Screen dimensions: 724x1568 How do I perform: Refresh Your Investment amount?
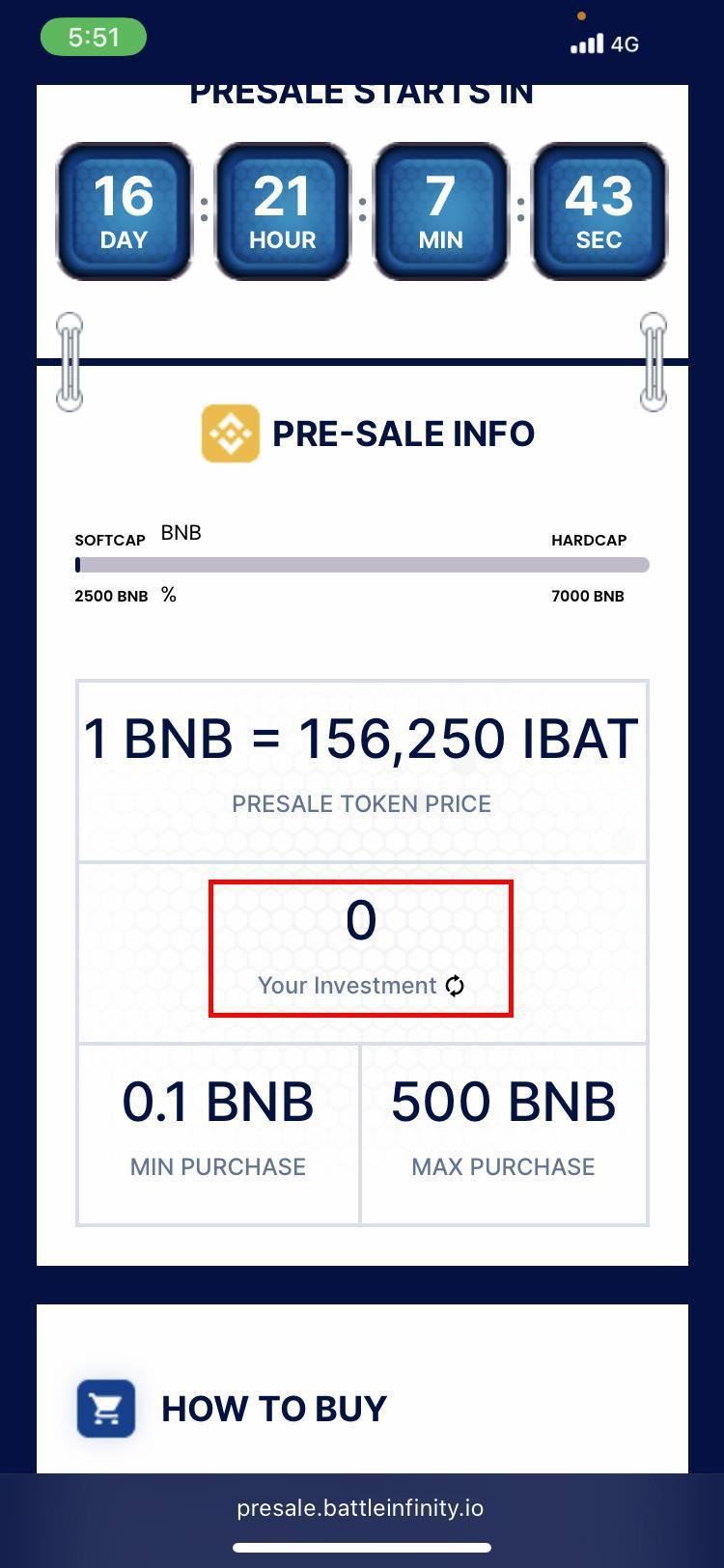point(455,986)
